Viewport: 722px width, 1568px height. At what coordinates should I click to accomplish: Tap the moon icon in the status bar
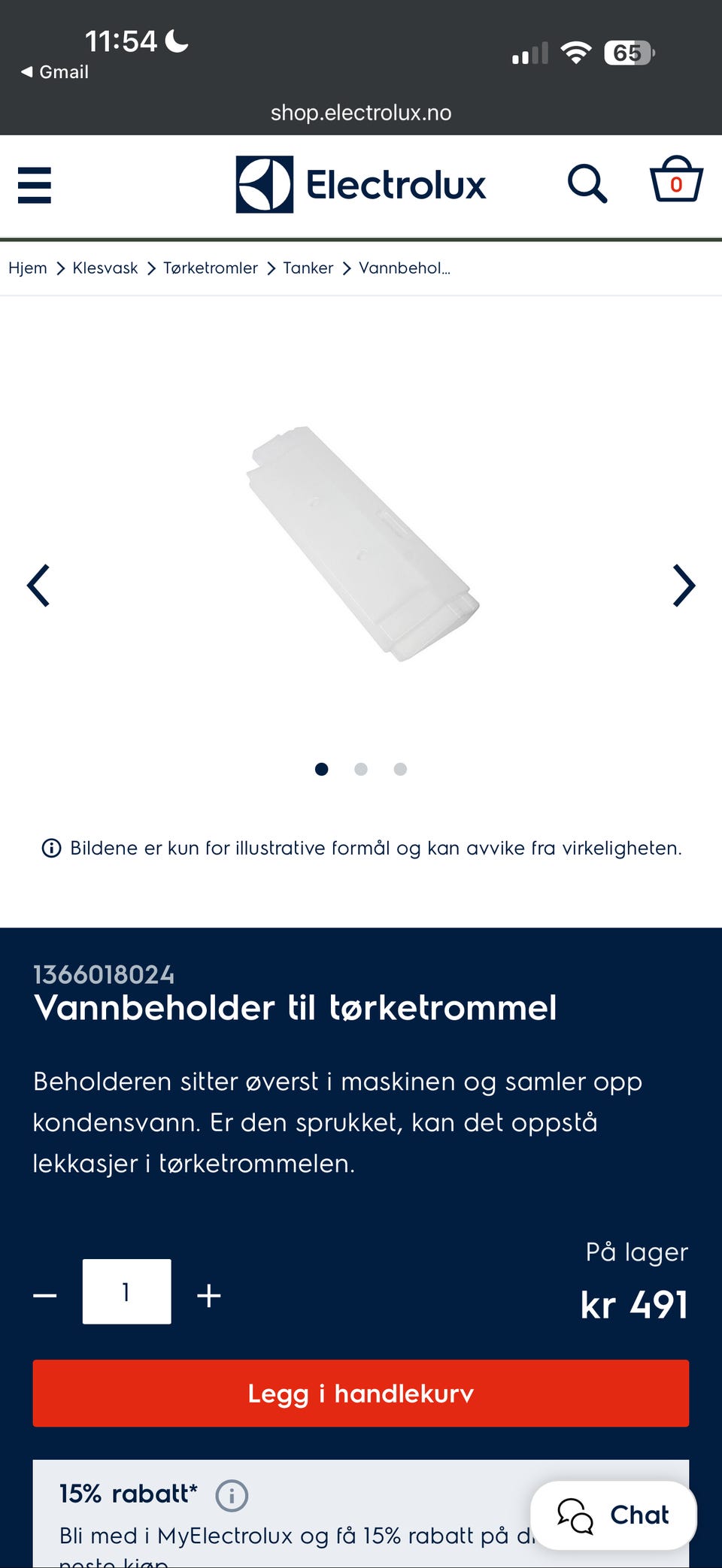point(174,41)
